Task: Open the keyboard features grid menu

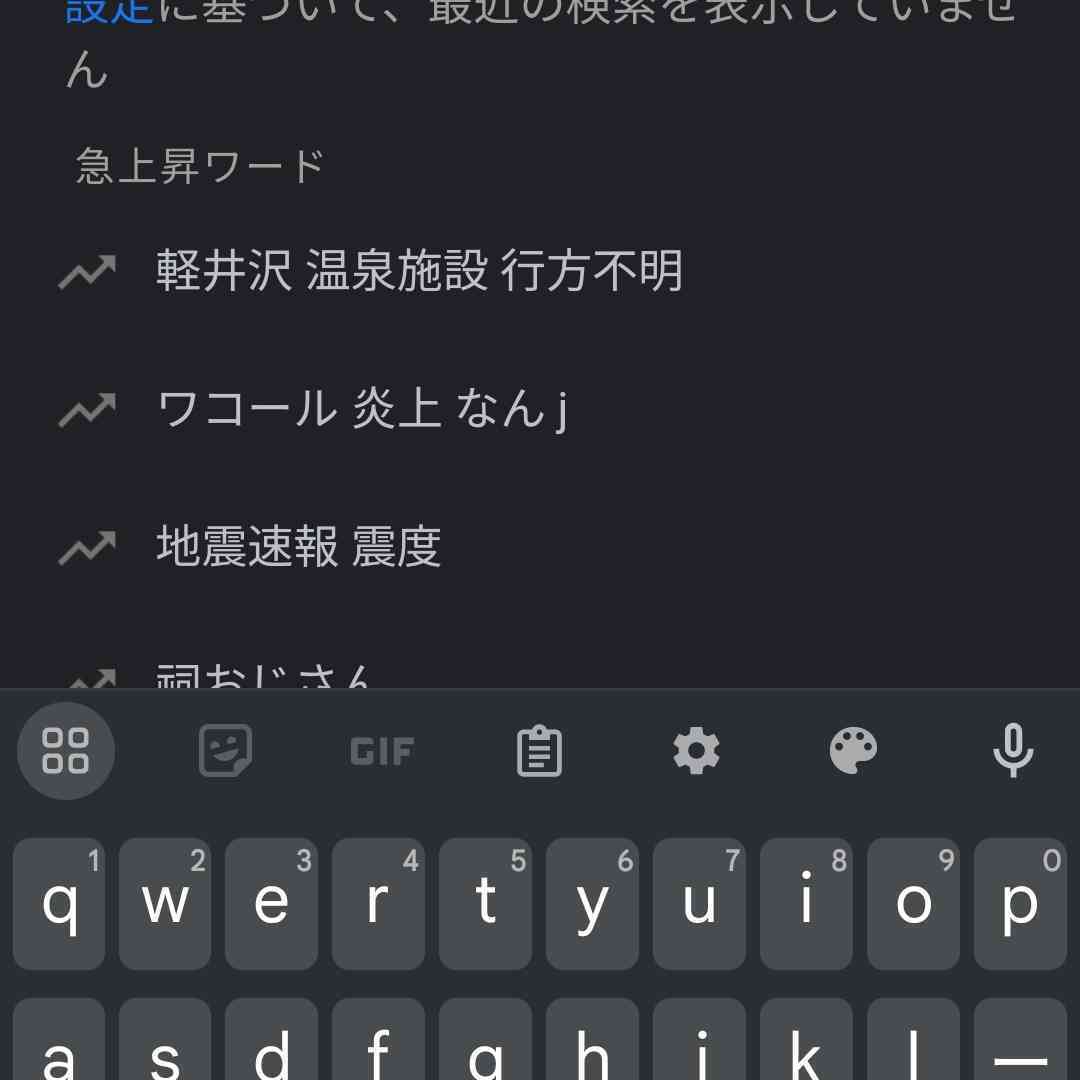Action: [66, 751]
